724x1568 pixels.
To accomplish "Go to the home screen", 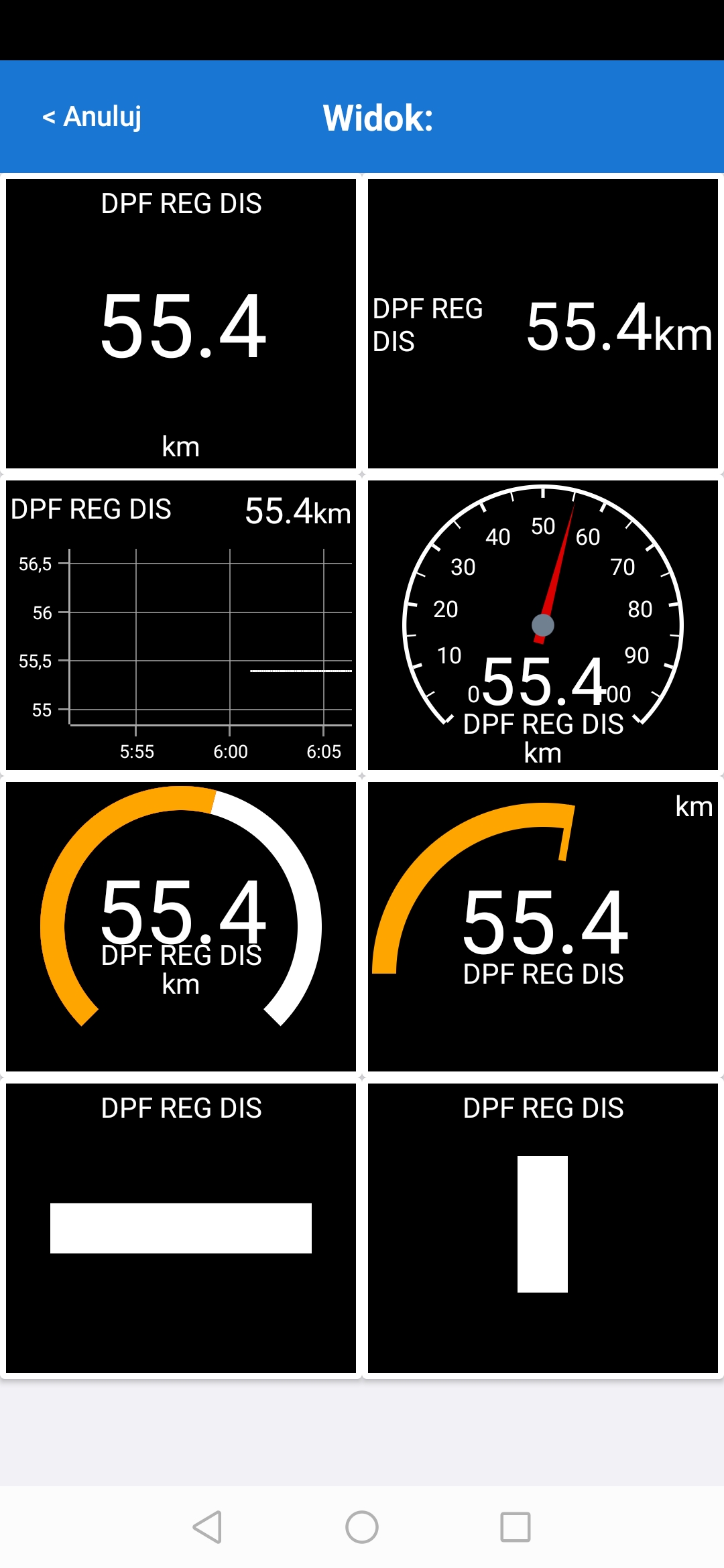I will 362,1527.
